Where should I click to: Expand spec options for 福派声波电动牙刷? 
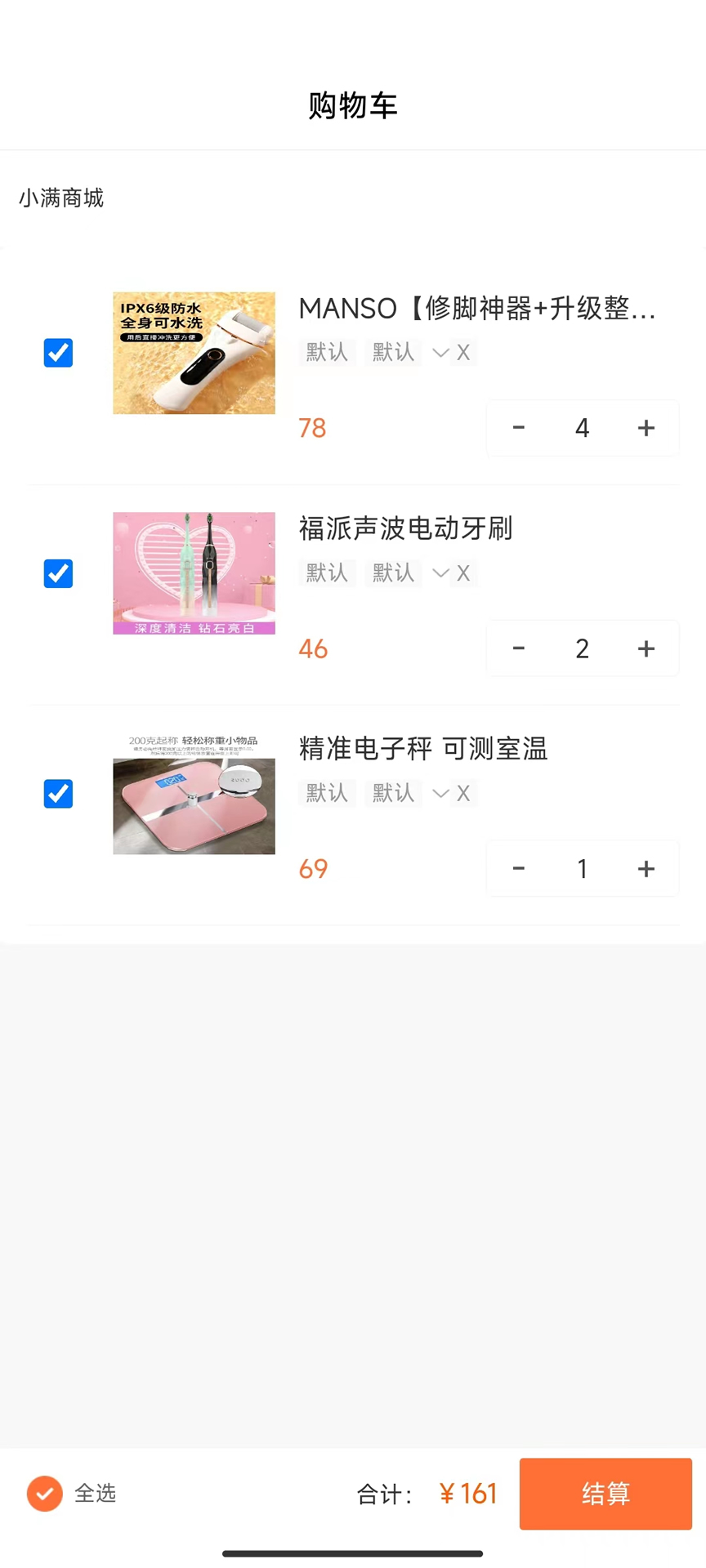coord(440,573)
